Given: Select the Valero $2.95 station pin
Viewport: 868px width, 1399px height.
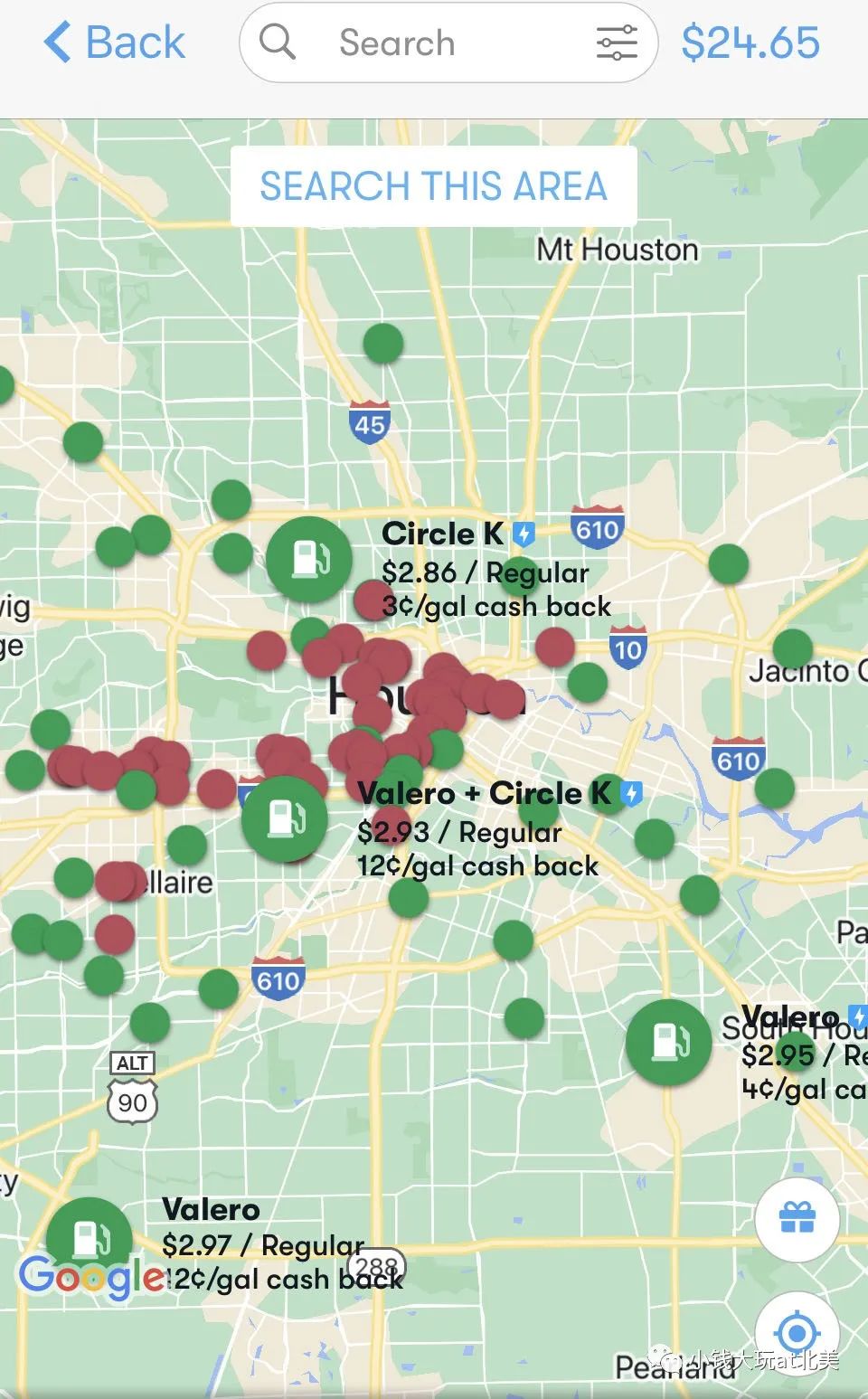Looking at the screenshot, I should [x=669, y=1043].
